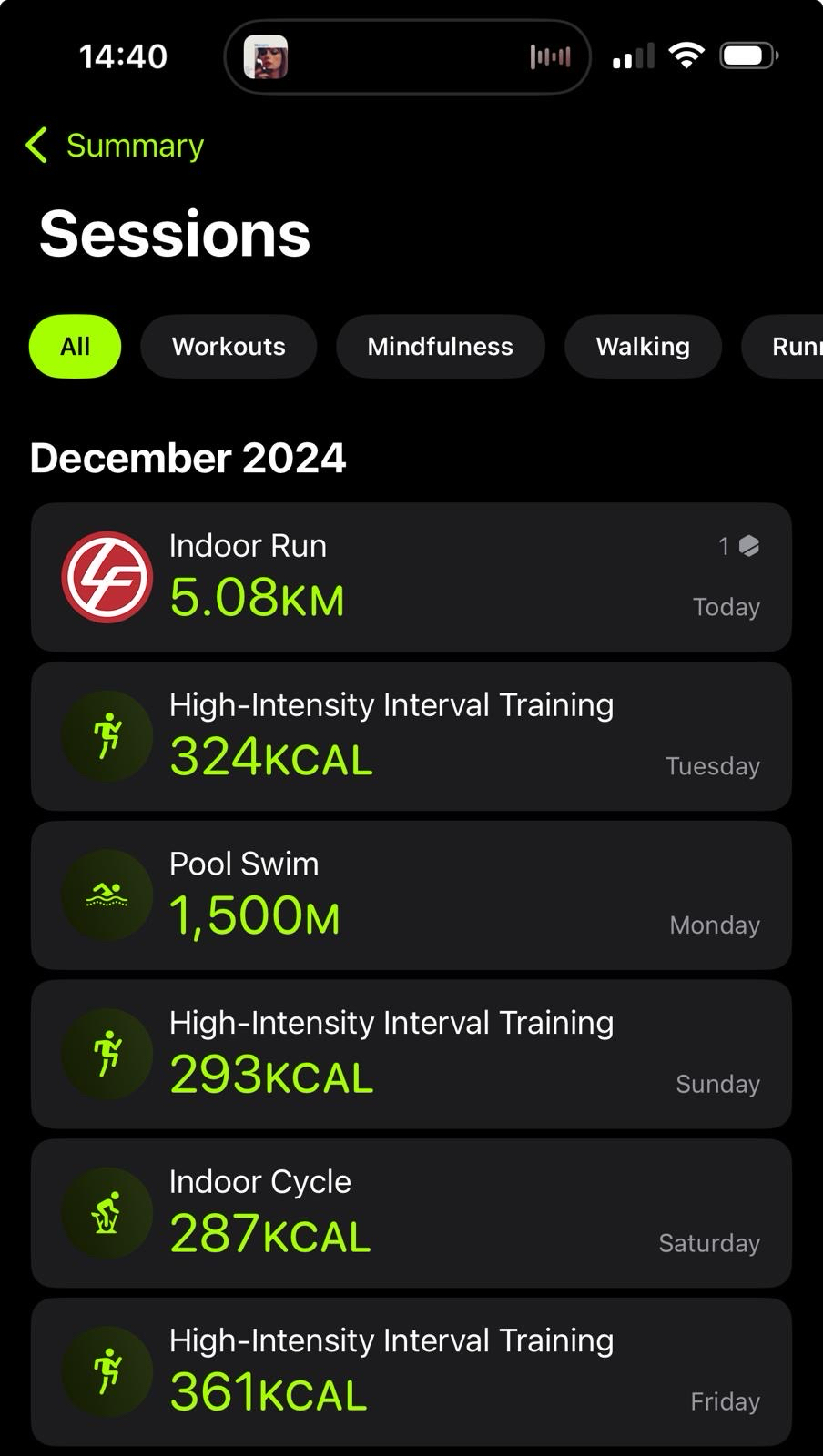Select the All filter chip
823x1456 pixels.
[75, 347]
